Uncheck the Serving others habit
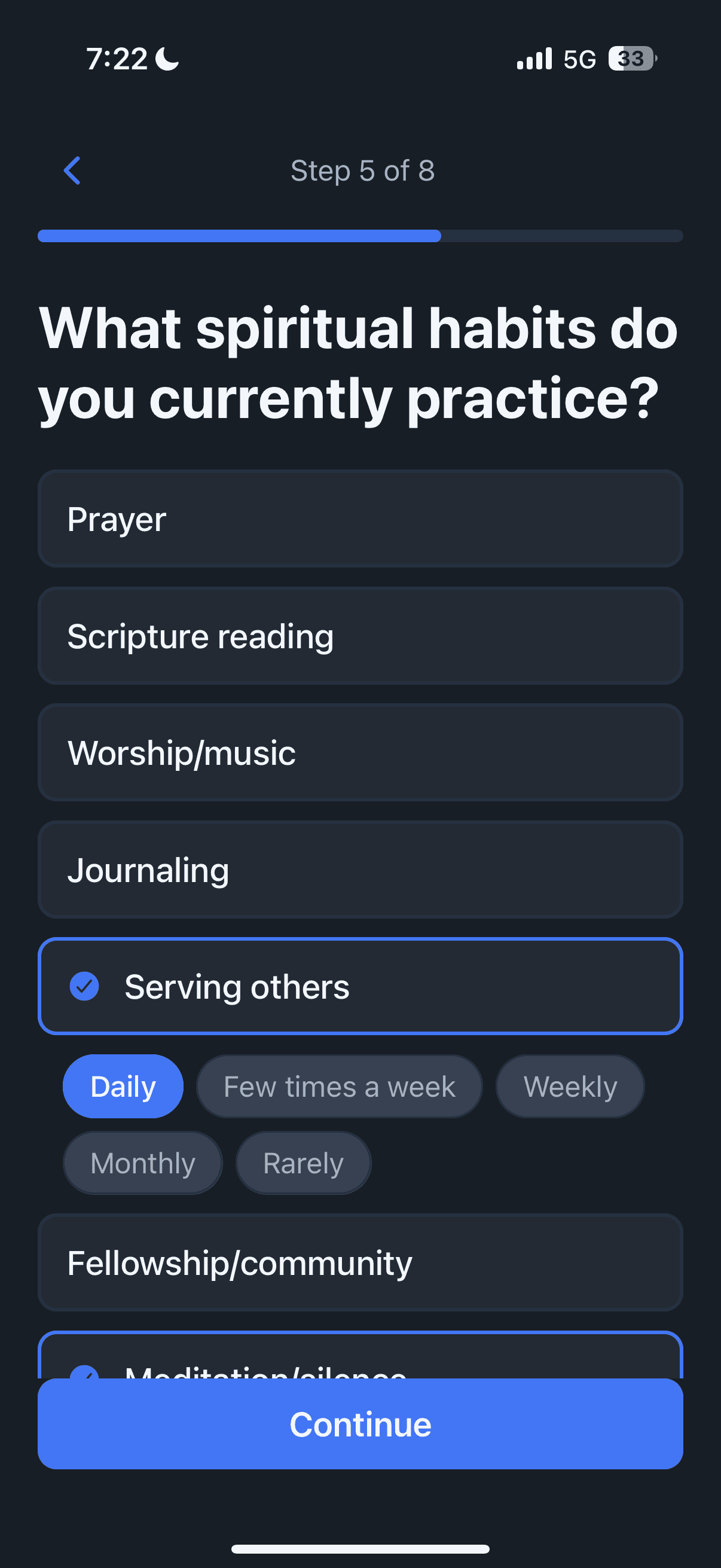Image resolution: width=721 pixels, height=1568 pixels. pos(360,986)
